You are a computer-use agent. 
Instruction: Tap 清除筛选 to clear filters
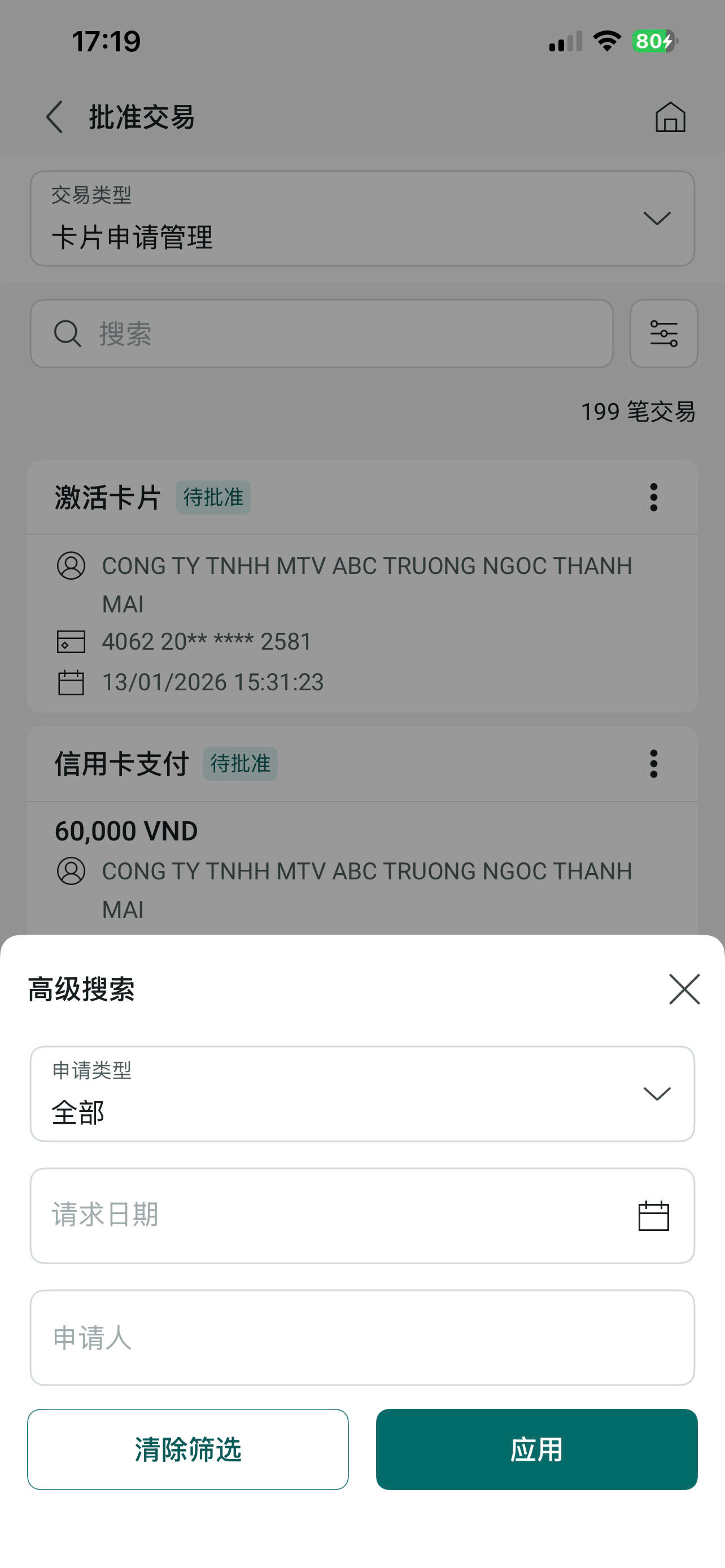tap(187, 1449)
